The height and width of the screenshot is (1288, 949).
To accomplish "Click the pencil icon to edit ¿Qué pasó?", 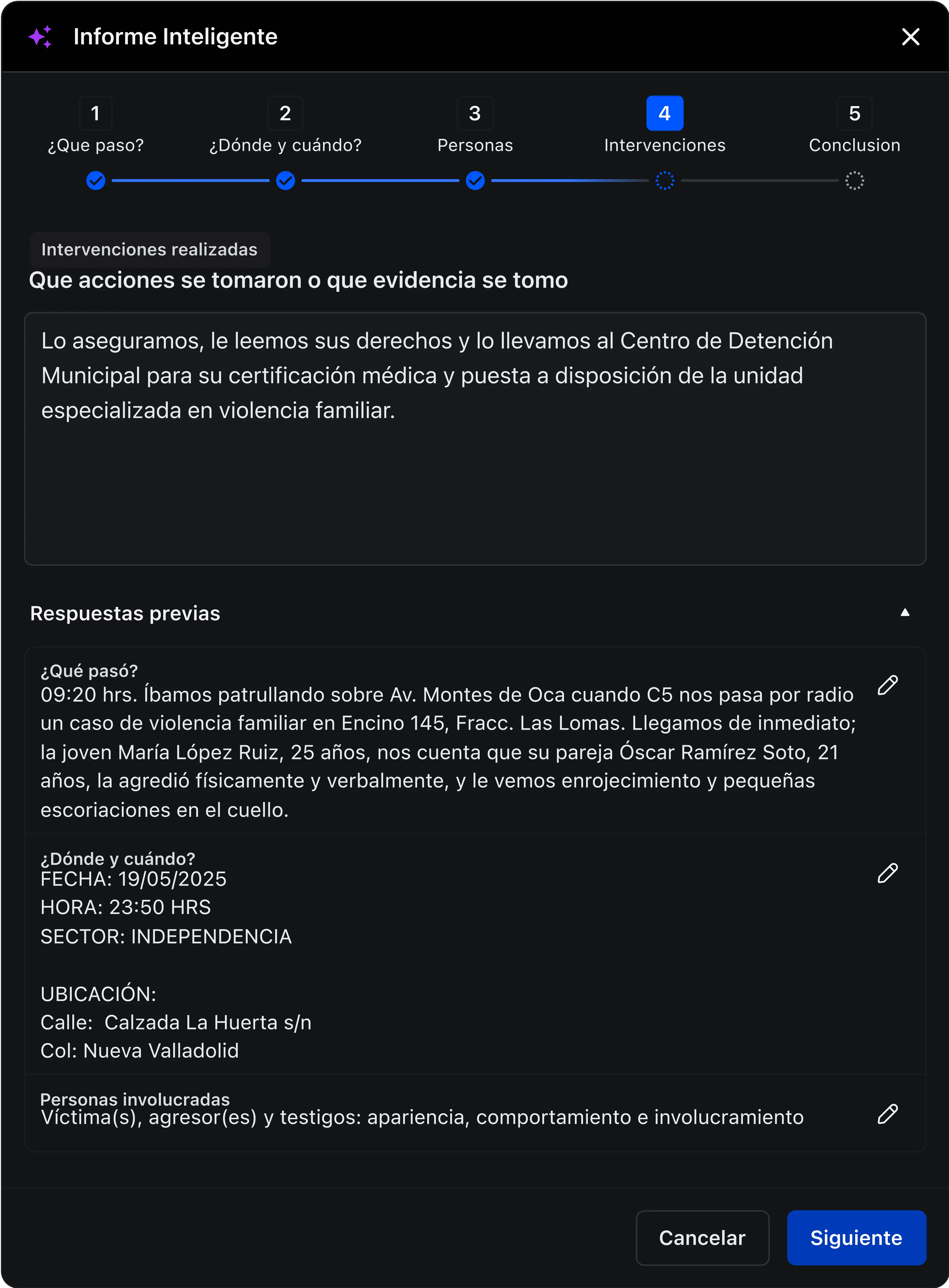I will [888, 685].
